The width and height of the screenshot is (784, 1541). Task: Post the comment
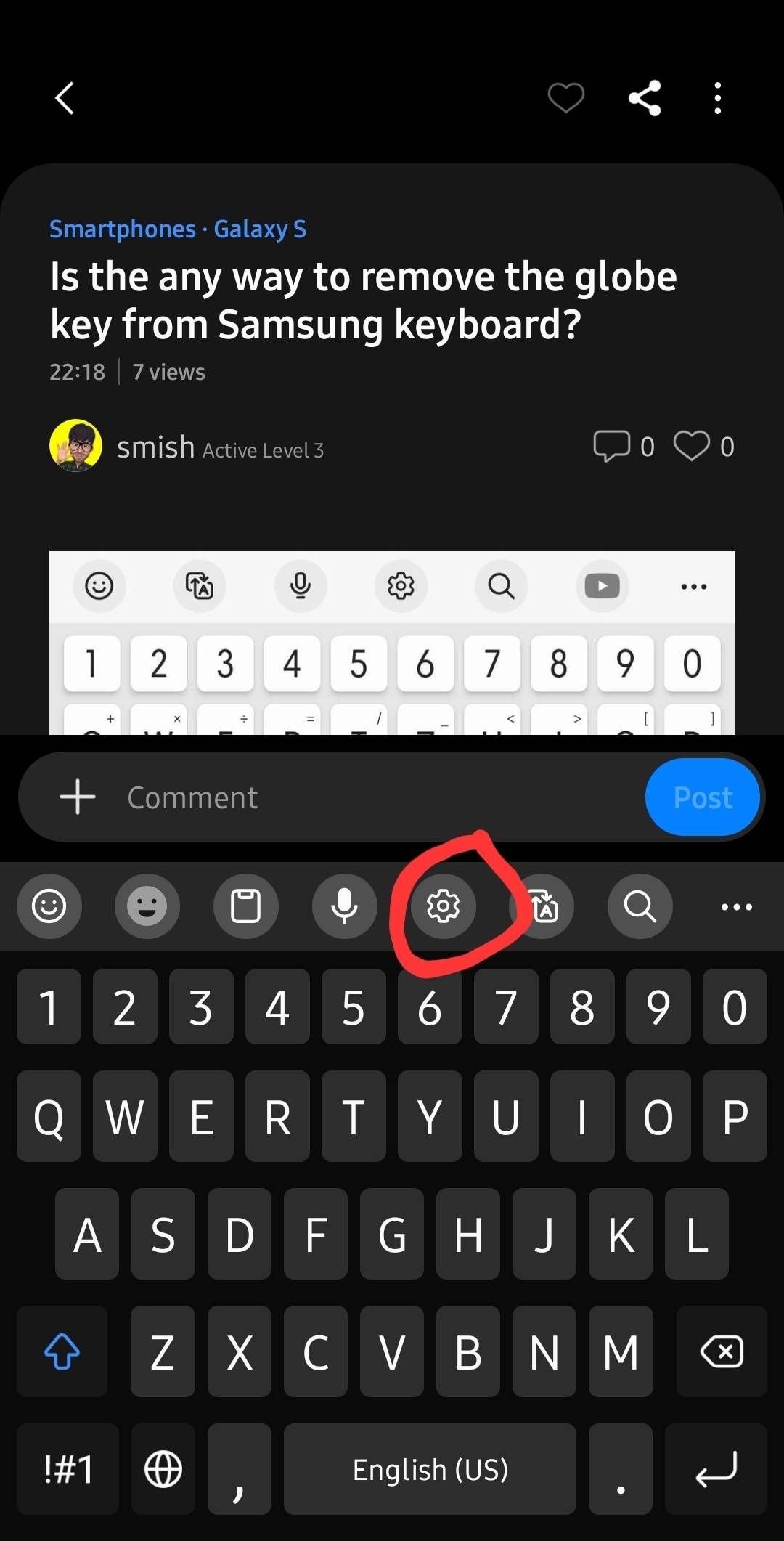point(702,797)
